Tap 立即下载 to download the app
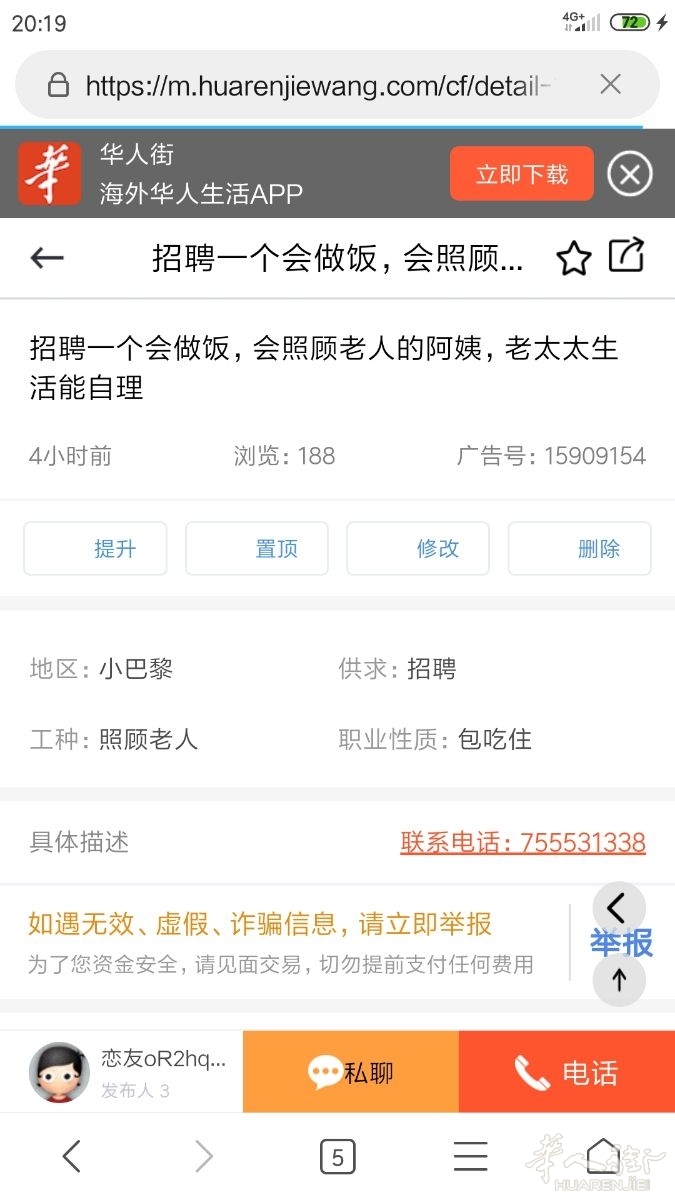675x1200 pixels. tap(521, 174)
